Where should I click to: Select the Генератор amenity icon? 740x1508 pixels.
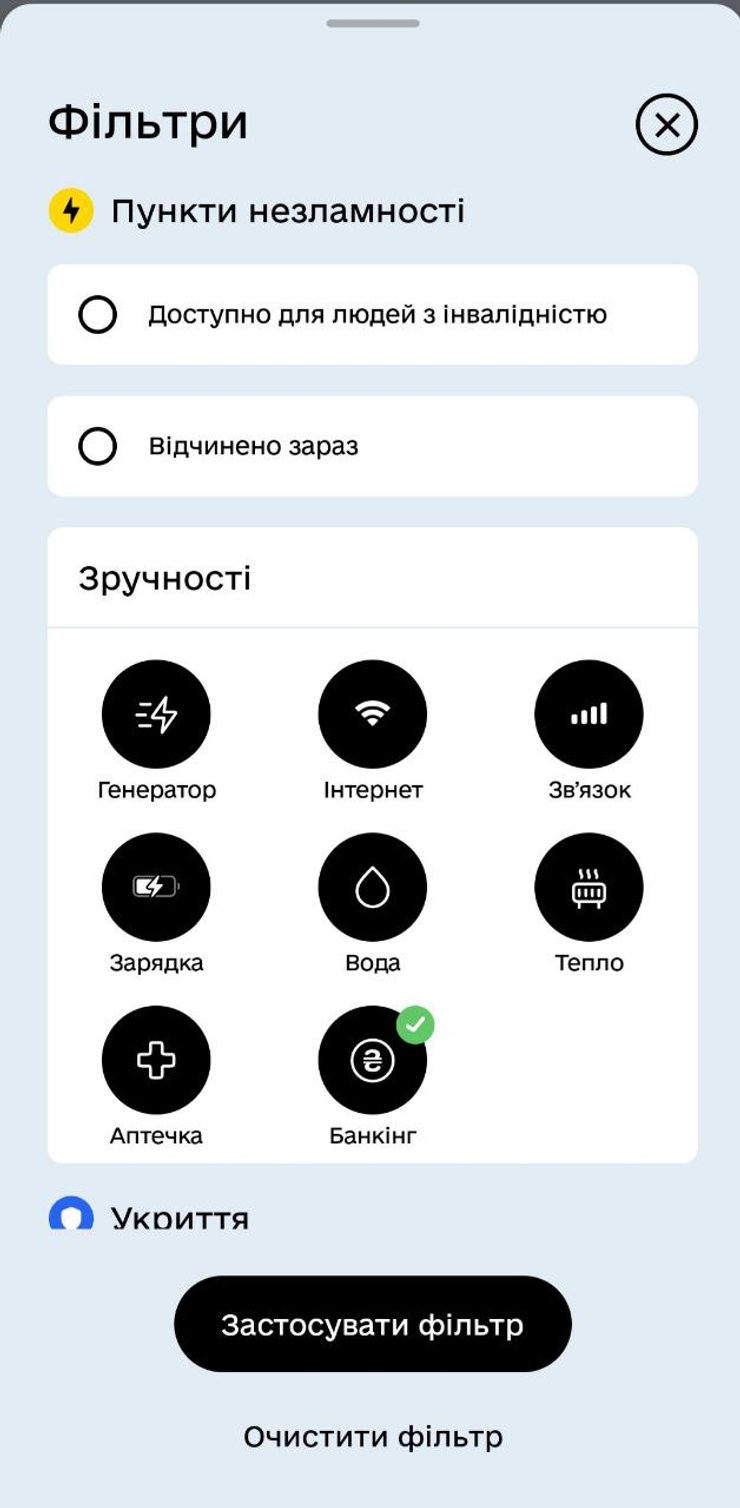coord(156,713)
